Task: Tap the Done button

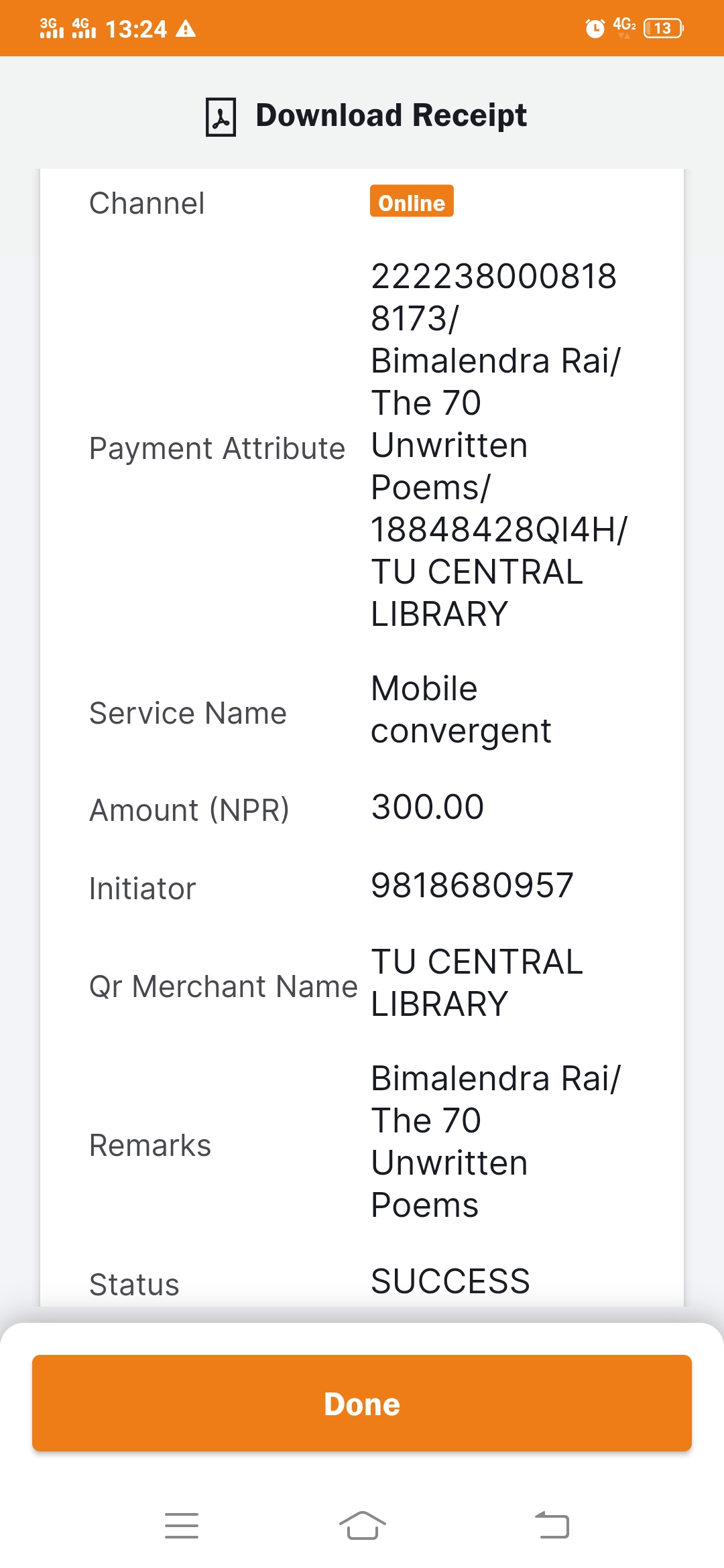Action: point(362,1403)
